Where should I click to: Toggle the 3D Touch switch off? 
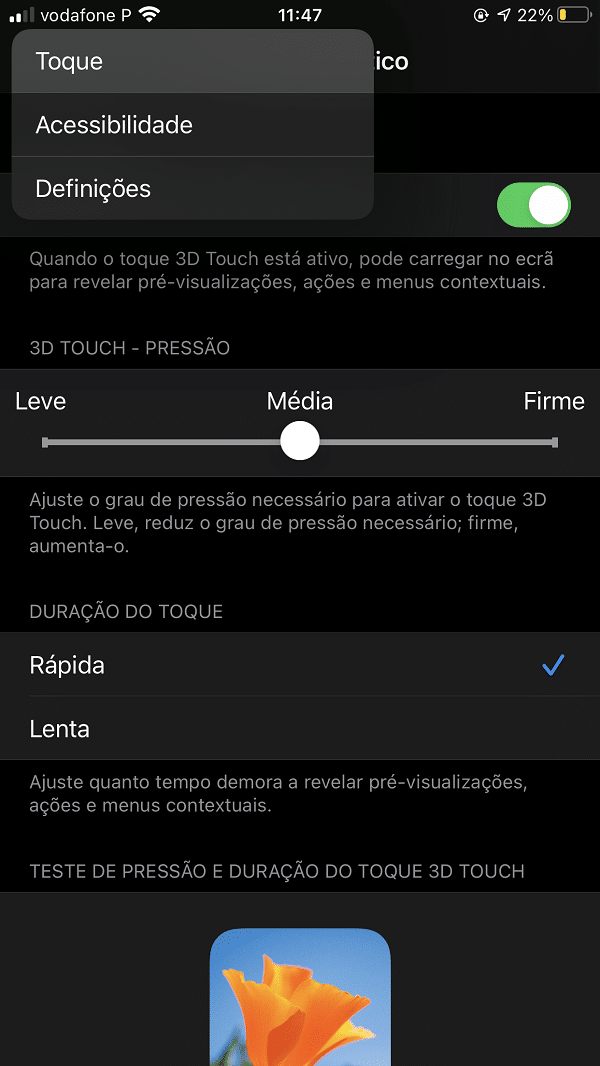tap(533, 205)
